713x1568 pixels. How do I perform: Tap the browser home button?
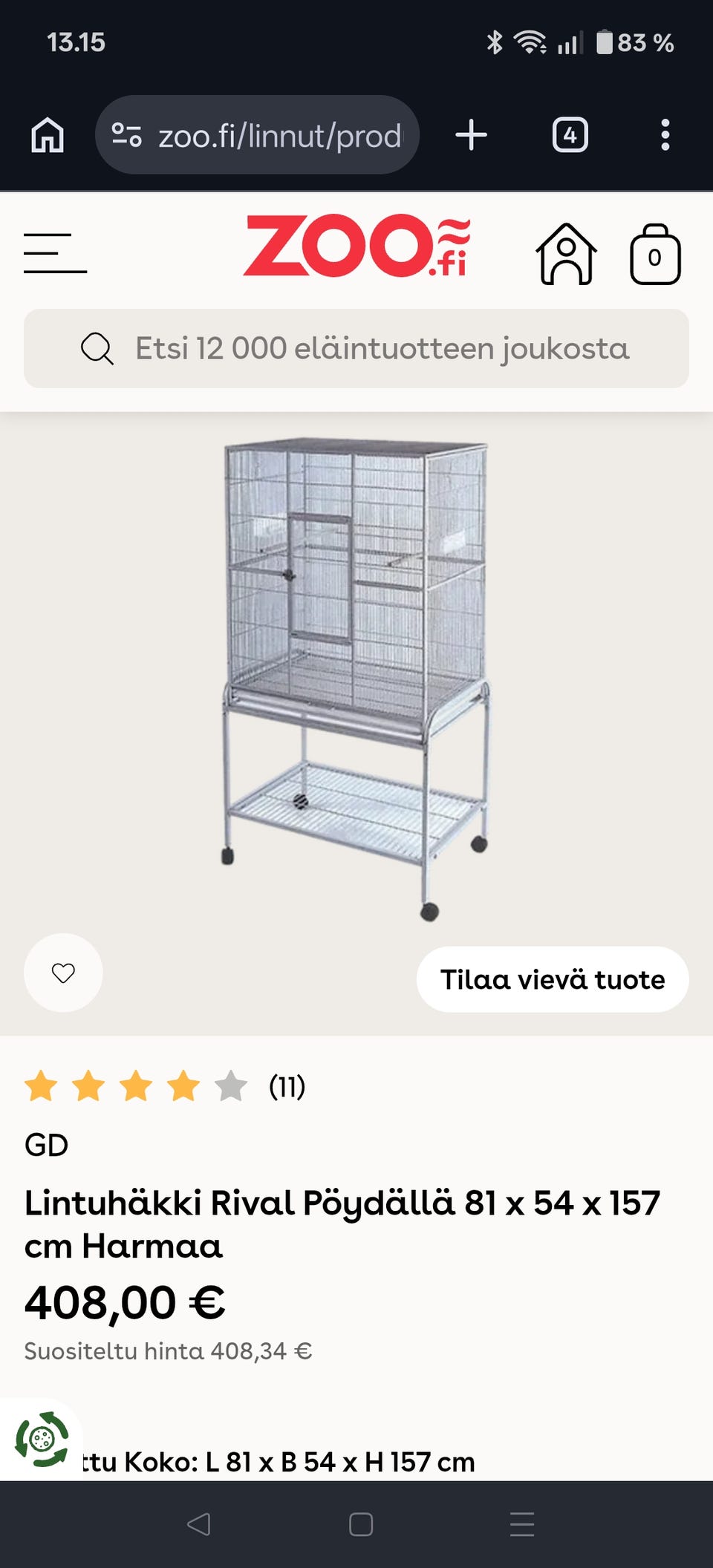[x=48, y=135]
